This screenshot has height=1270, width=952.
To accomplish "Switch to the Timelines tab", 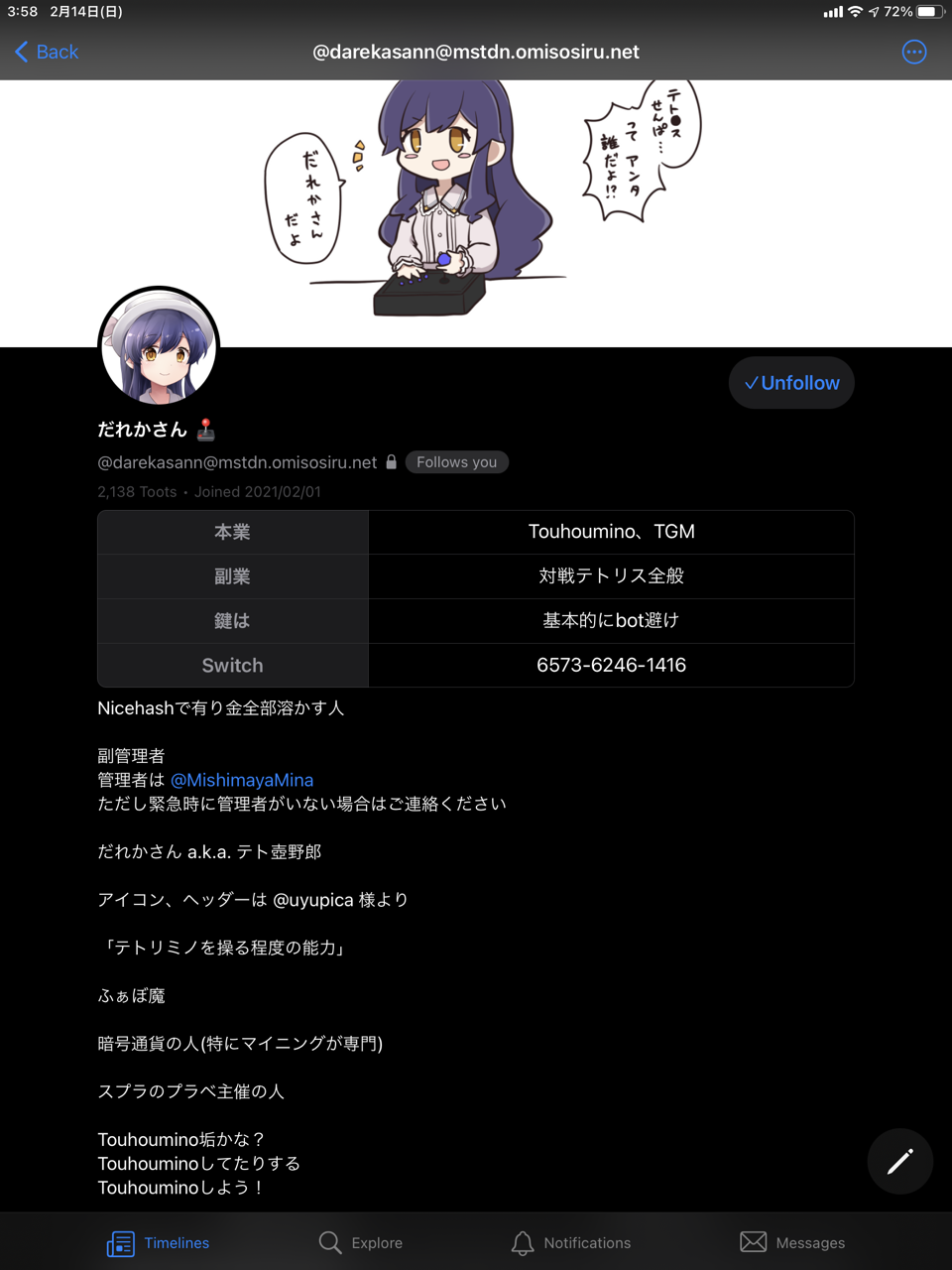I will click(x=159, y=1242).
